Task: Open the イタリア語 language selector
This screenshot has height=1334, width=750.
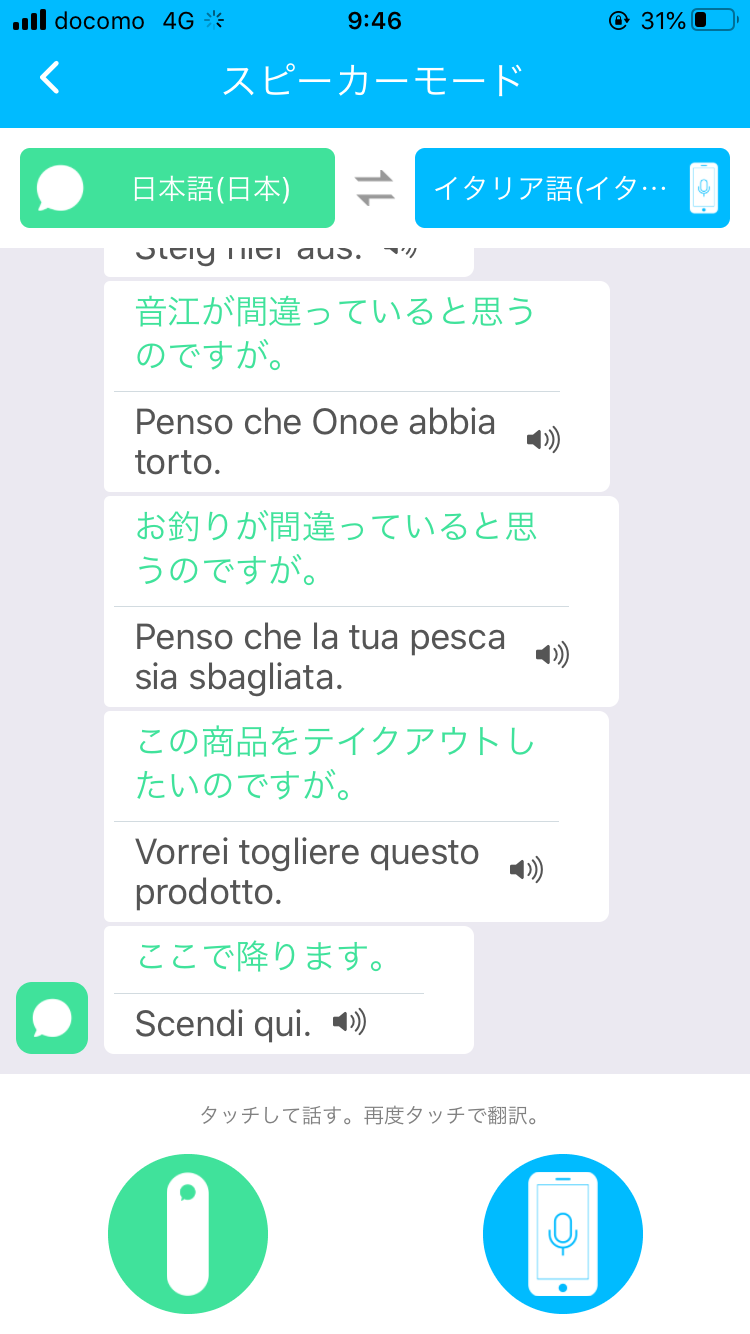Action: click(x=572, y=188)
